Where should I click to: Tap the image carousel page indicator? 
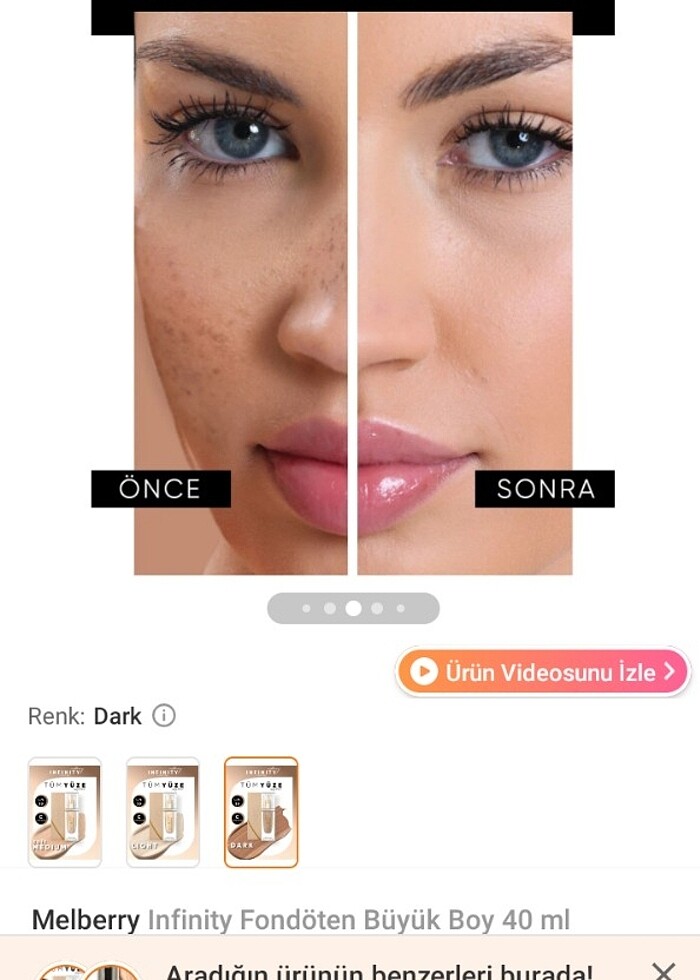coord(353,608)
